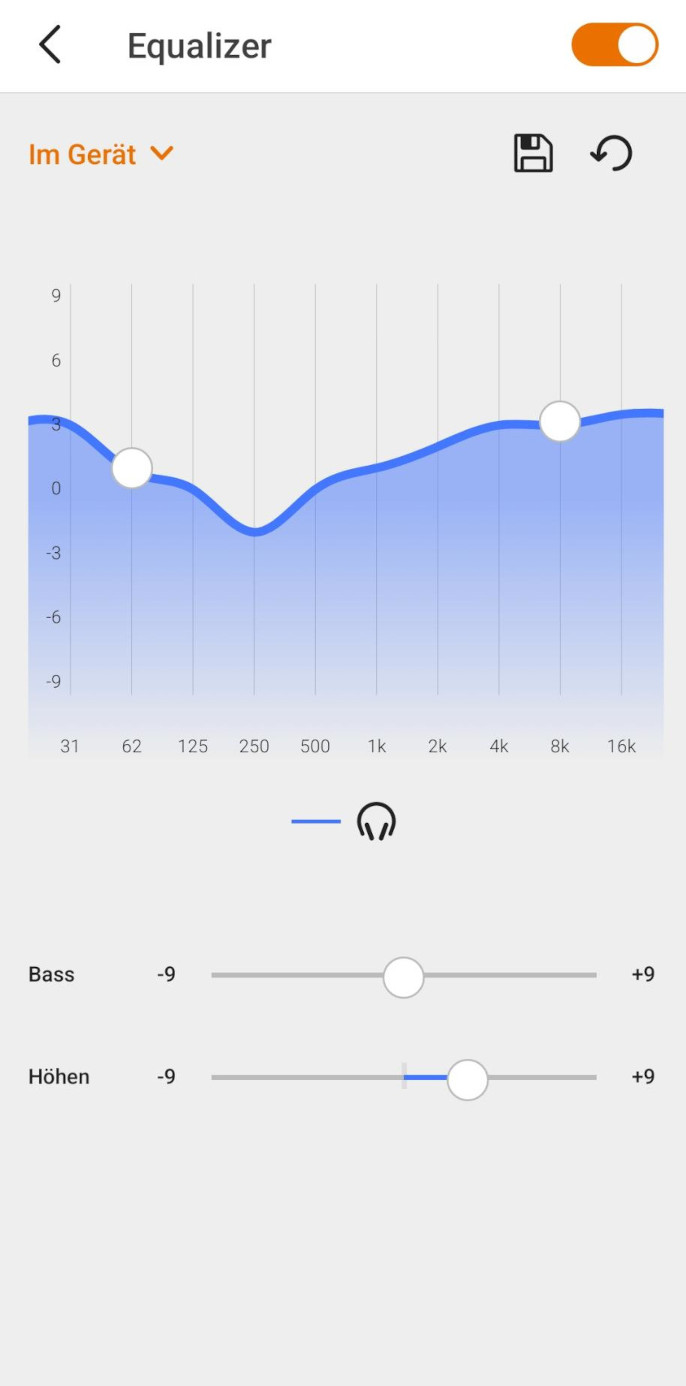Reset the equalizer curve
686x1386 pixels.
[611, 154]
